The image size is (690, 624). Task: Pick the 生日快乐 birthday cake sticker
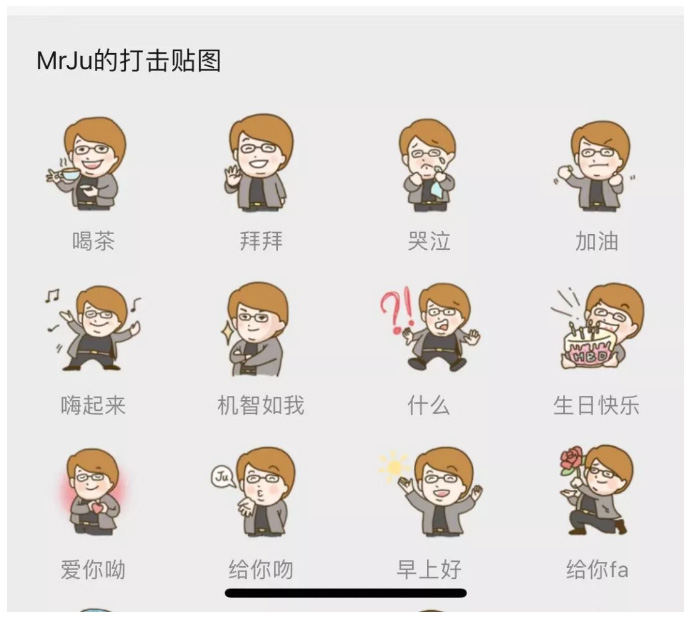(597, 328)
